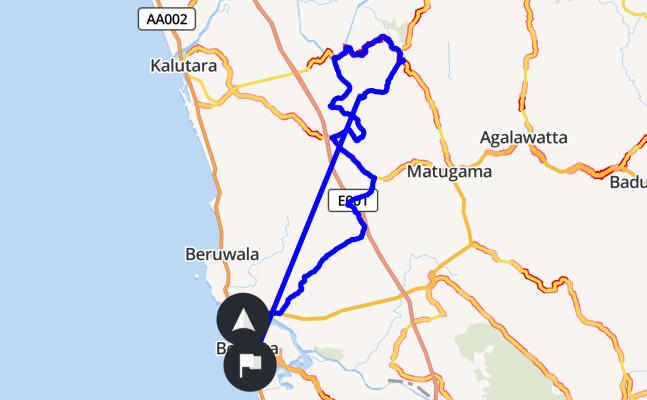Select the finish flag marker
This screenshot has height=400, width=647.
click(x=250, y=363)
